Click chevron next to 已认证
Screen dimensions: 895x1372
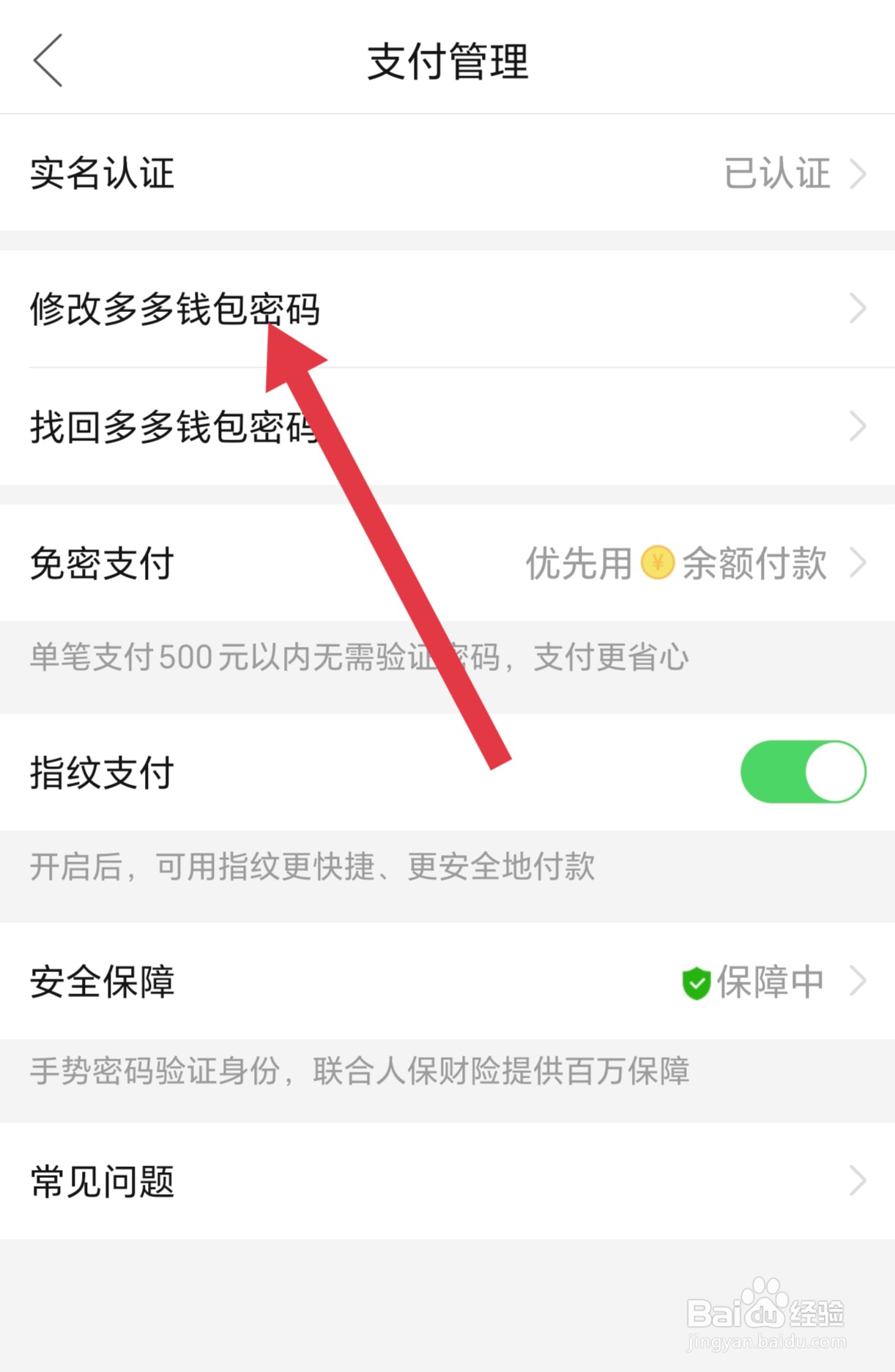858,174
